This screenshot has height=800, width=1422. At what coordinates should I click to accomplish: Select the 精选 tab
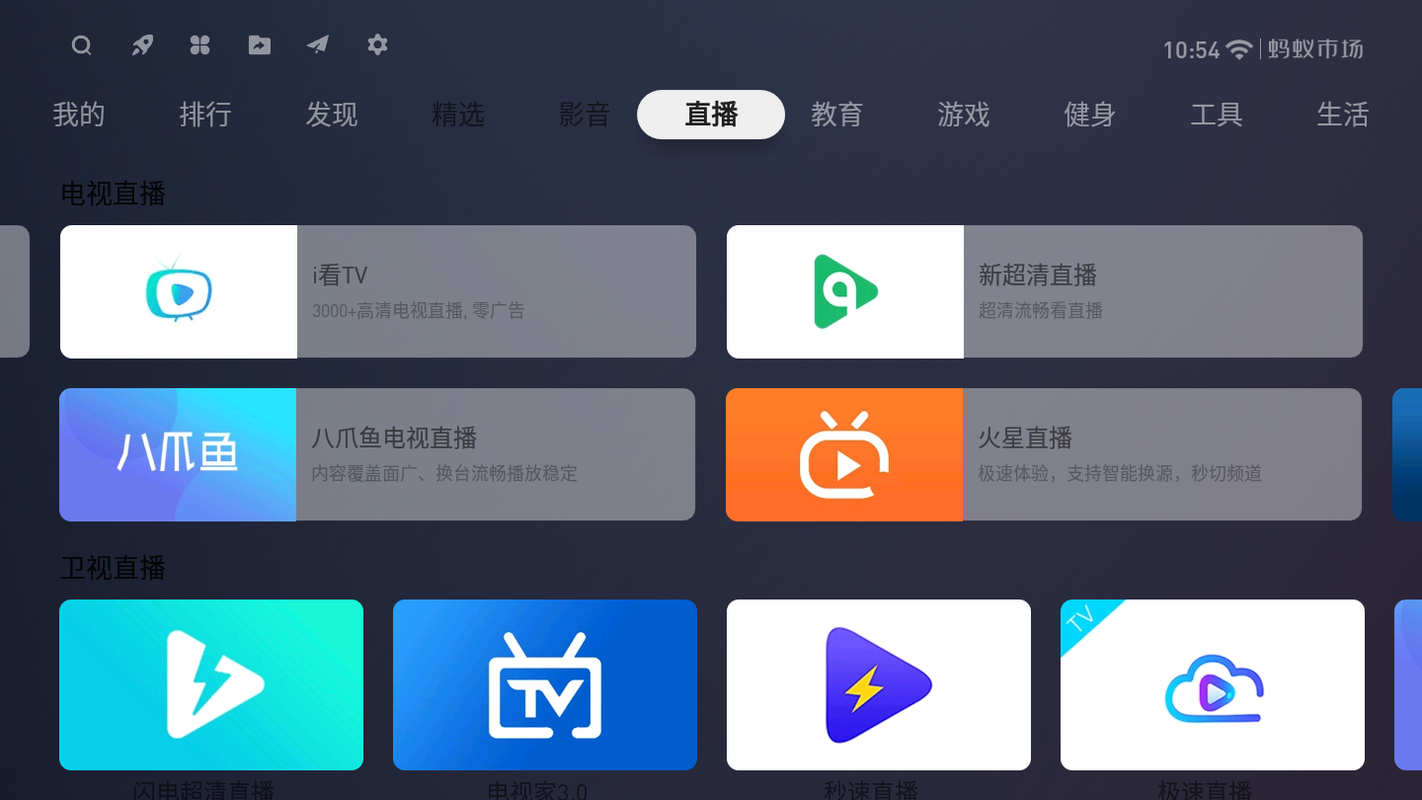coord(458,115)
